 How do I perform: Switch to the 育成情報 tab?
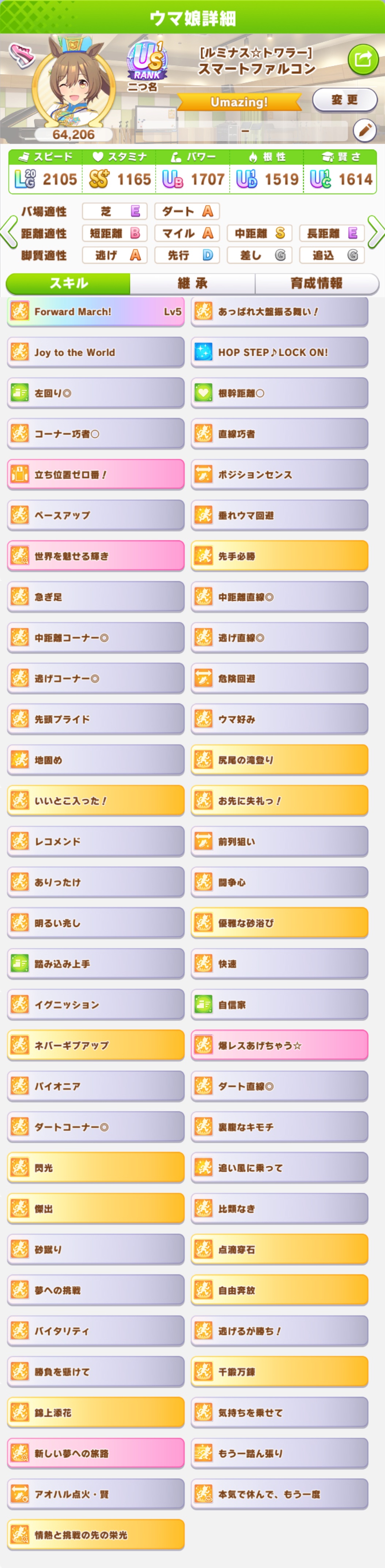pos(316,283)
